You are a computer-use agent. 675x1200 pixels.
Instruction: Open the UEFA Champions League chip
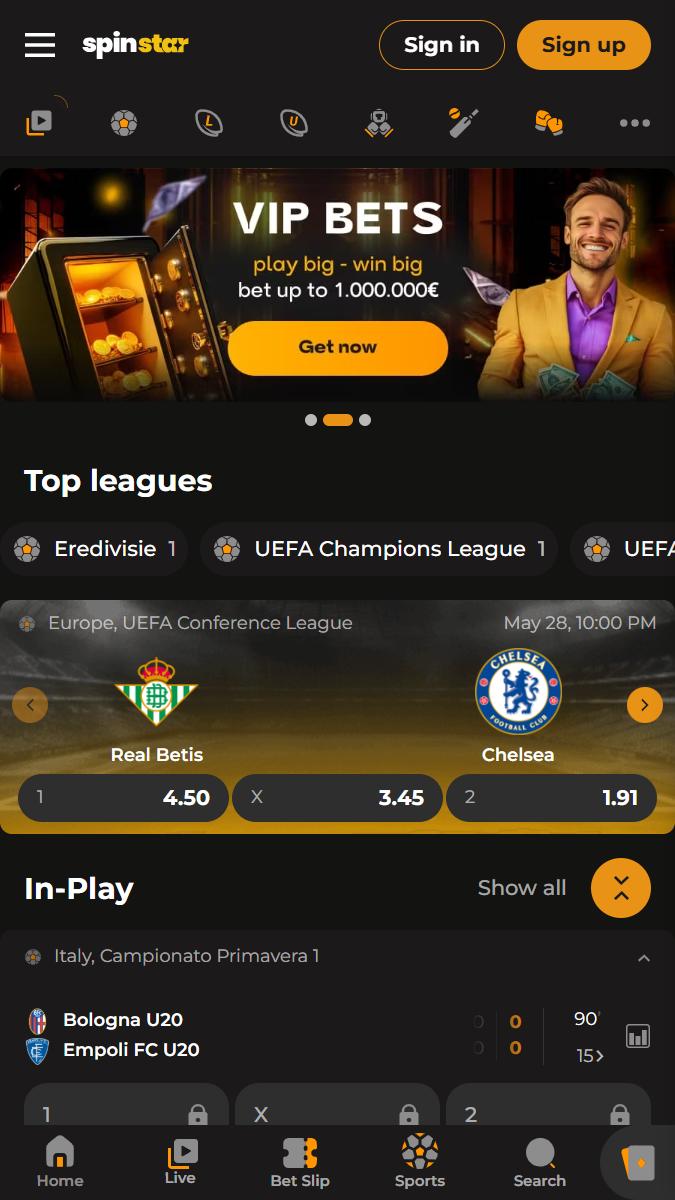[379, 549]
